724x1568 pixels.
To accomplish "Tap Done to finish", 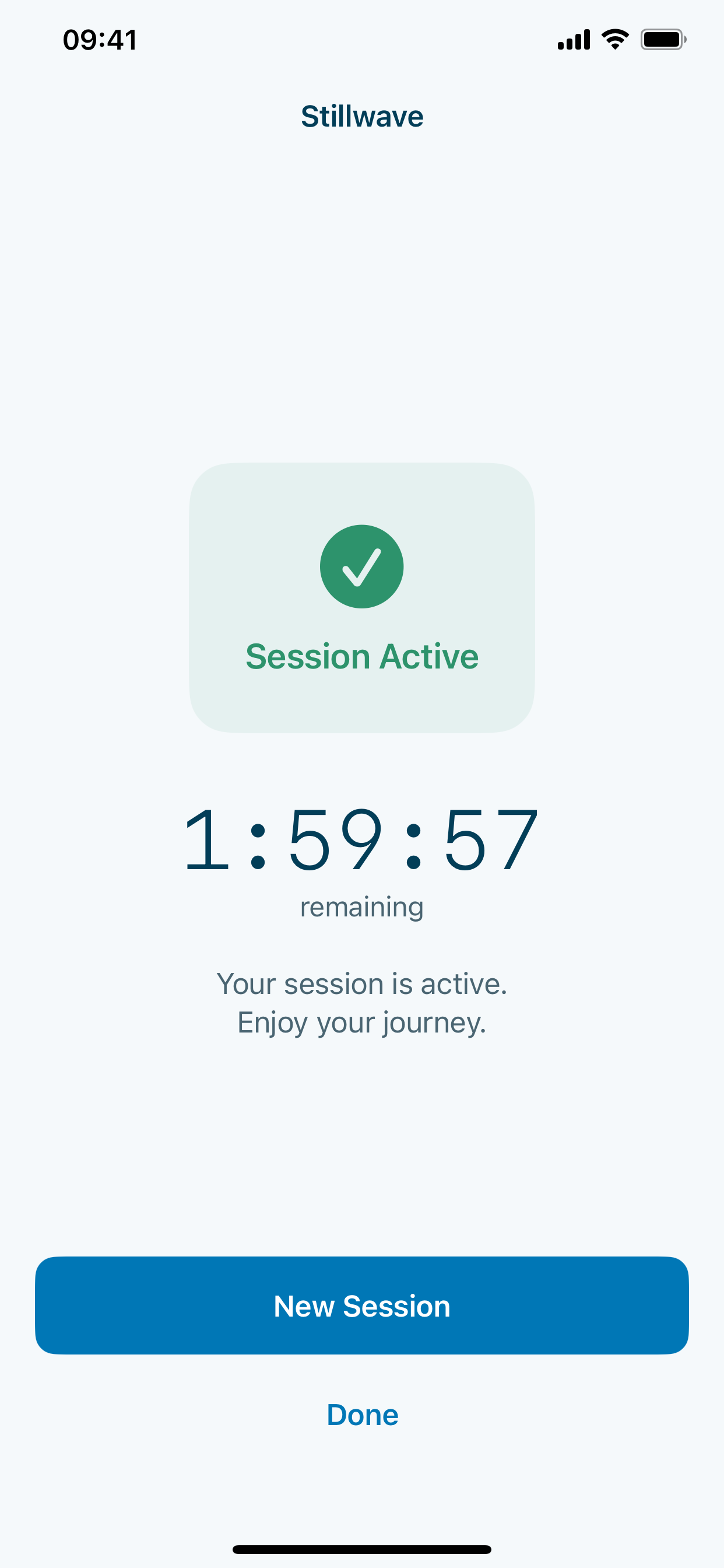I will point(362,1415).
